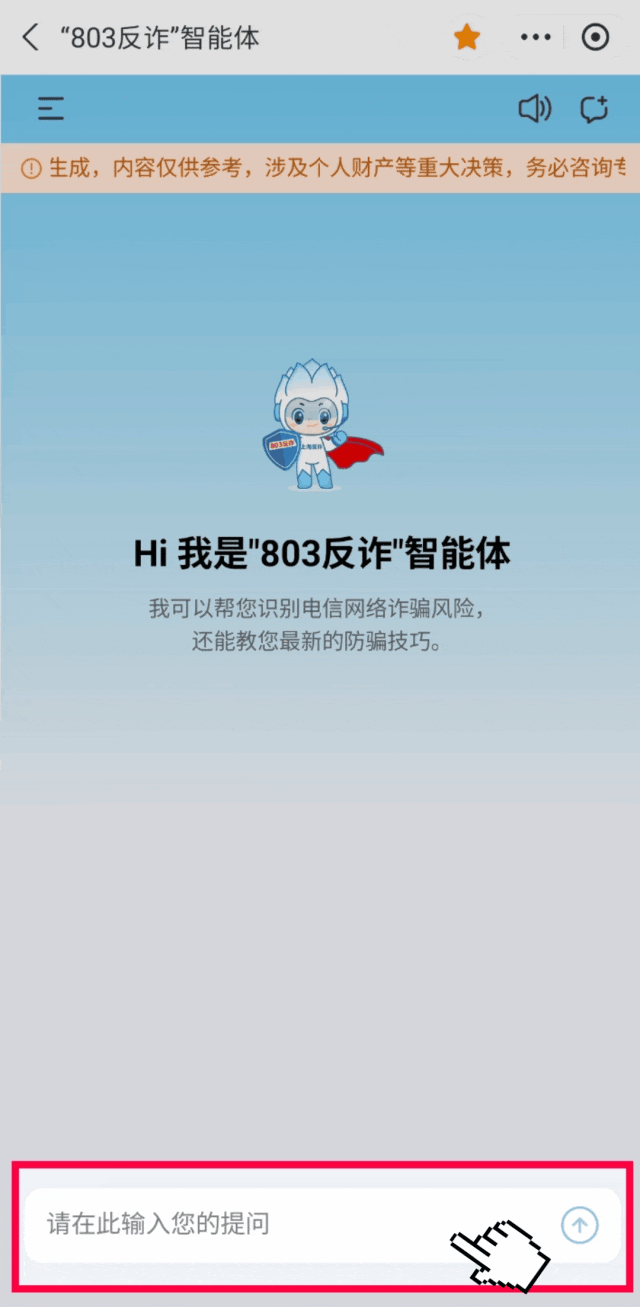640x1307 pixels.
Task: Toggle the speaker voice playback
Action: click(534, 109)
